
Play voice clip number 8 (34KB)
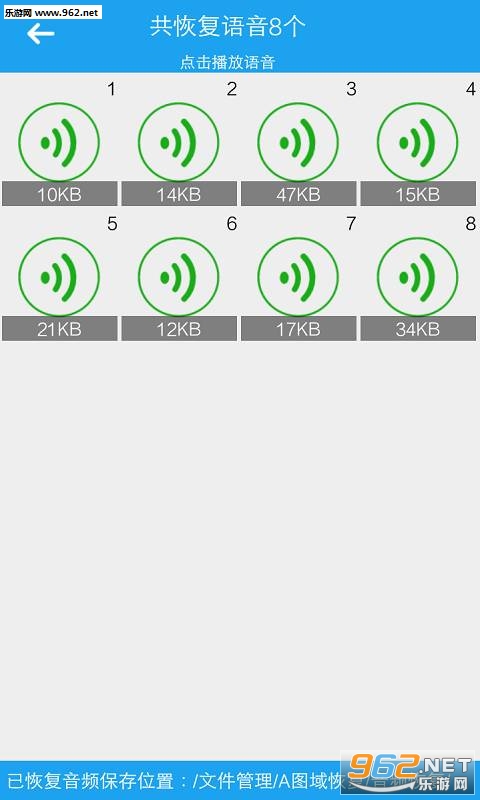tap(417, 277)
